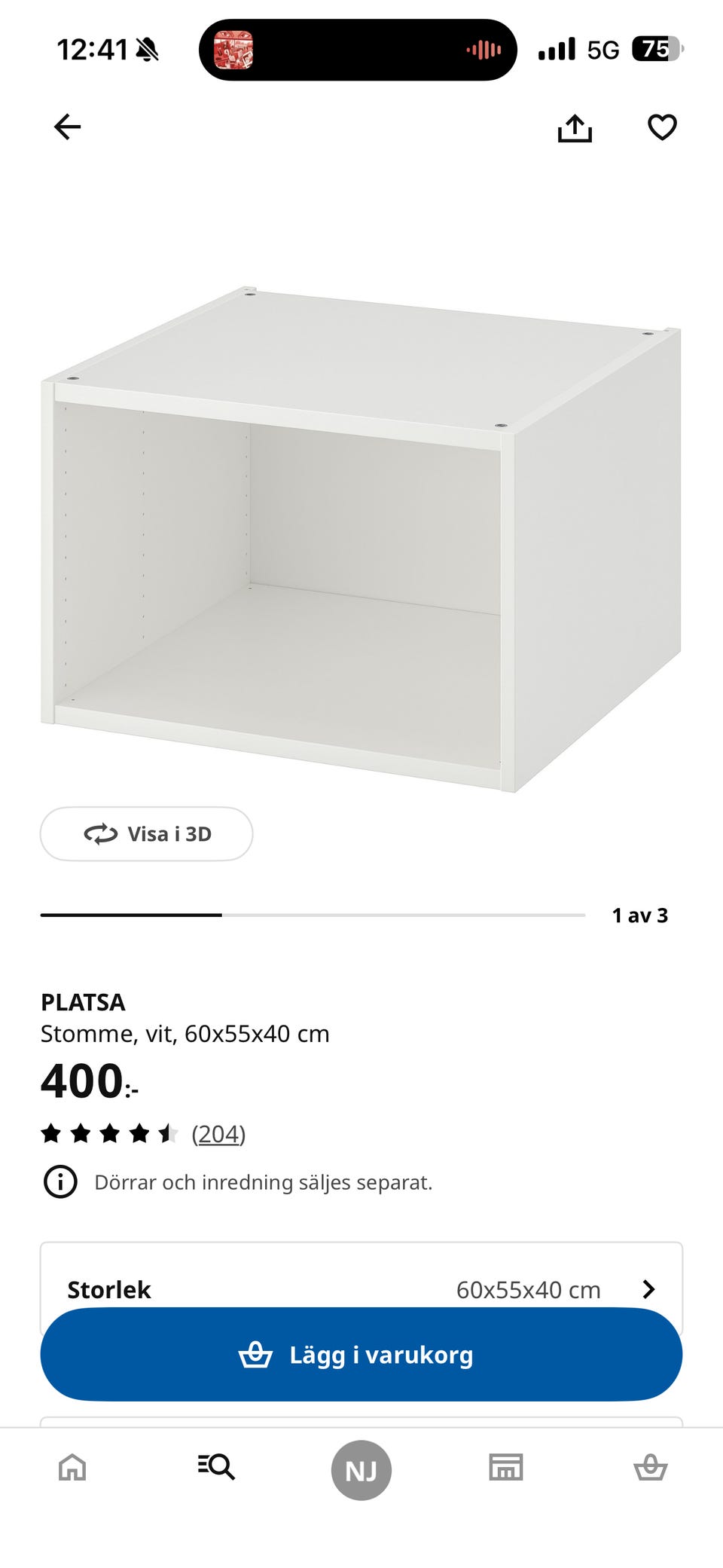Tap the share icon at top right
This screenshot has height=1568, width=723.
coord(576,128)
